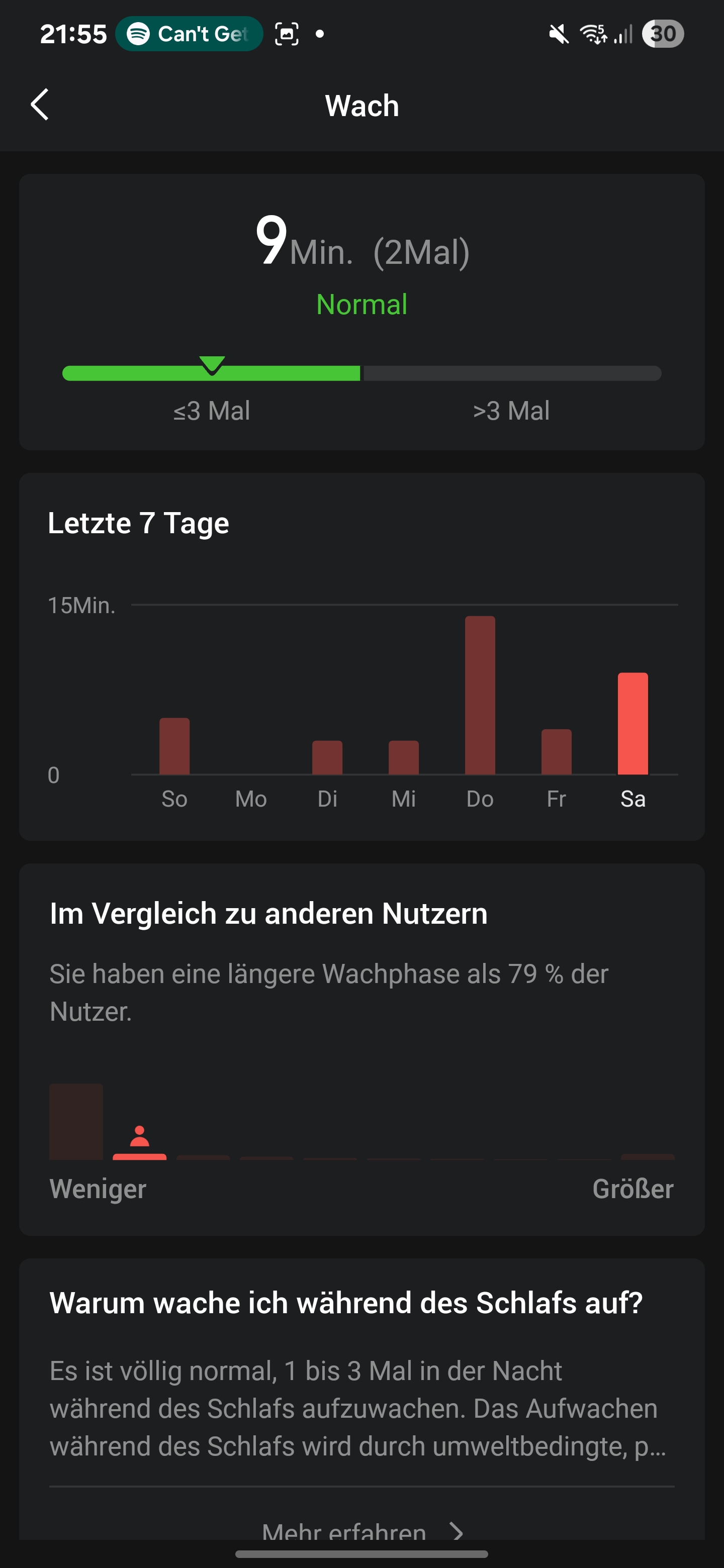Viewport: 724px width, 1568px height.
Task: Select the Do bar in the chart
Action: point(480,695)
